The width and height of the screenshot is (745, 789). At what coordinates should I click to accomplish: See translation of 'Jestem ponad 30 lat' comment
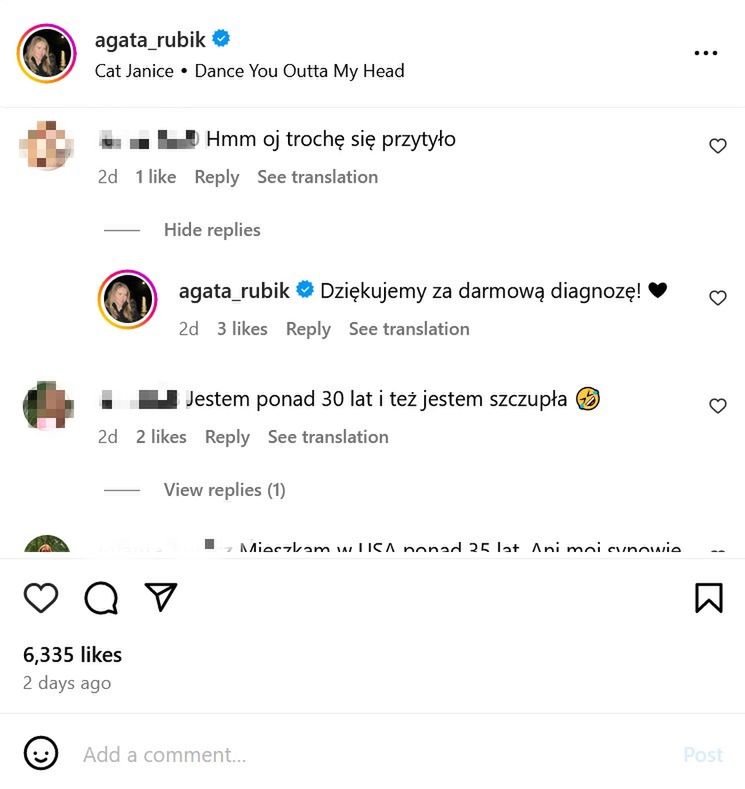coord(328,437)
